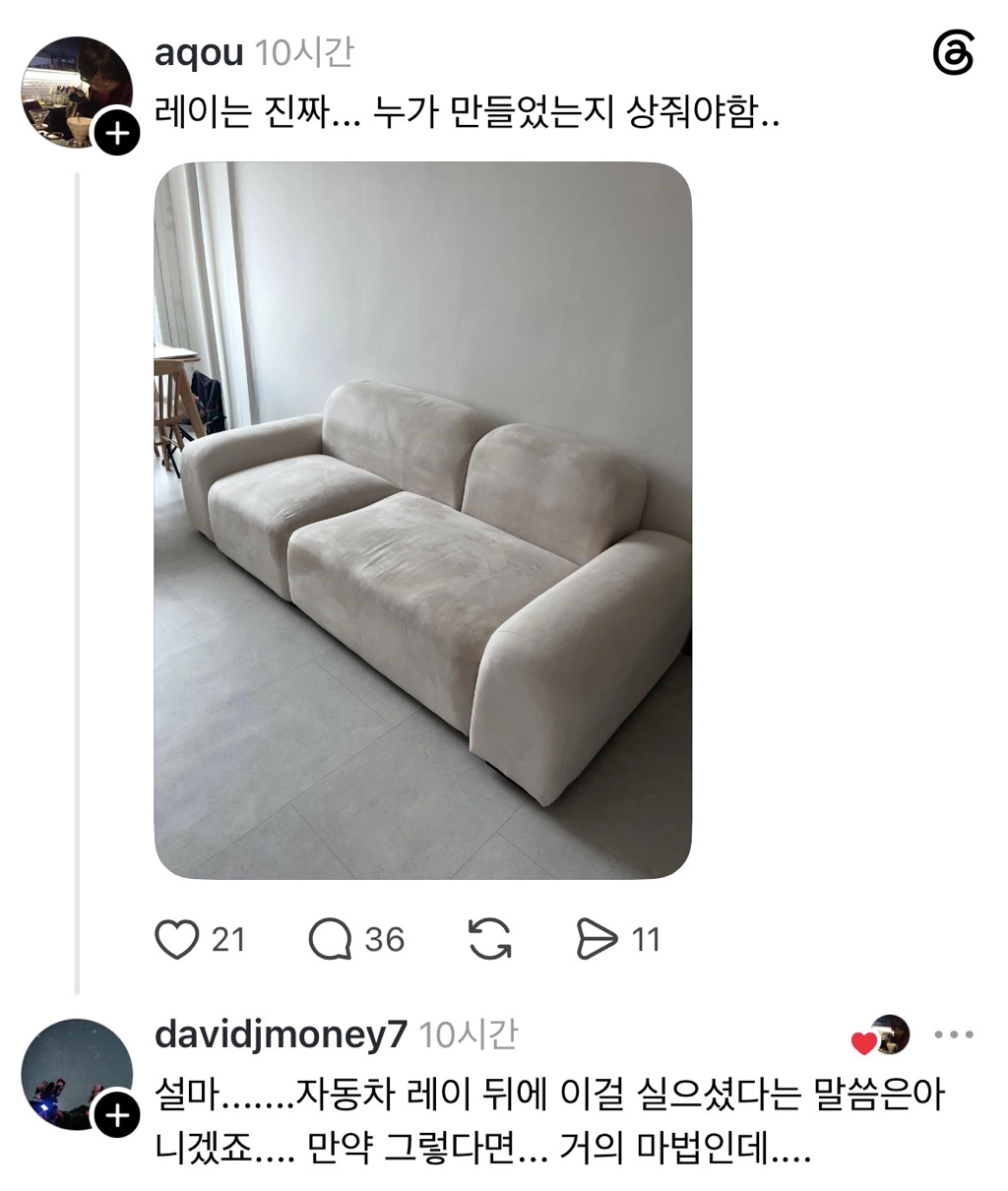This screenshot has height=1191, width=1008.
Task: Open comments on aqou's post
Action: point(330,939)
